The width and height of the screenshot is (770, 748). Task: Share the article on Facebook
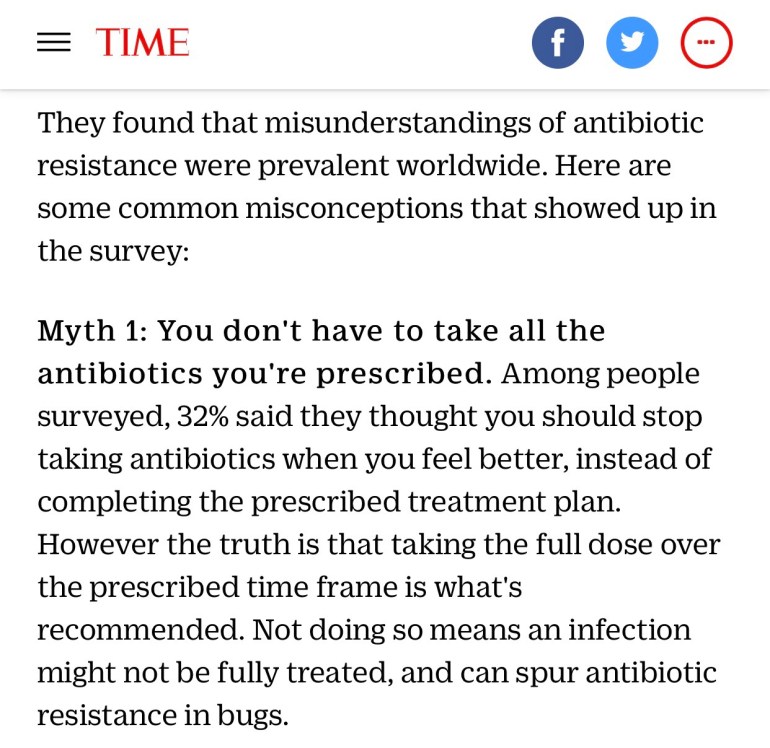coord(557,43)
